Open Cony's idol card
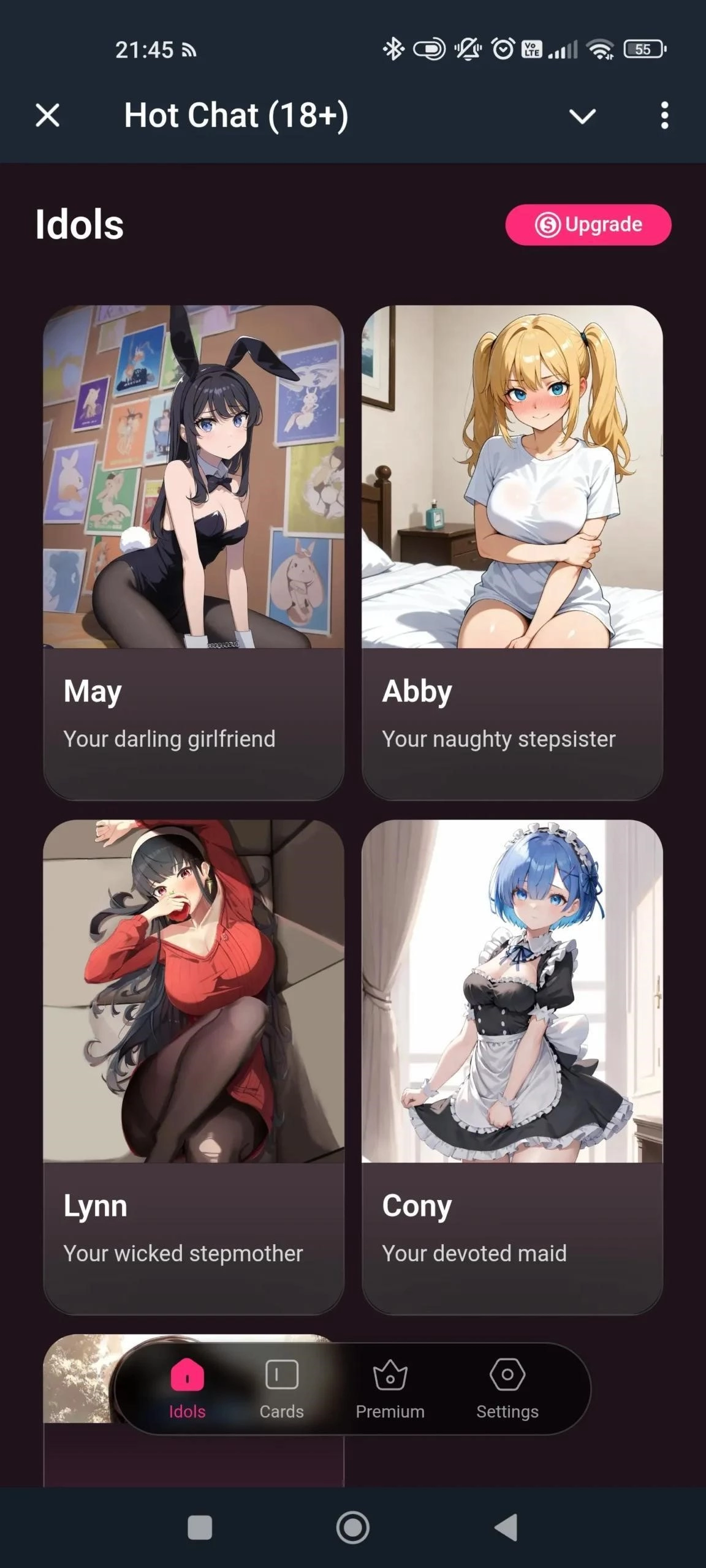The height and width of the screenshot is (1568, 706). click(512, 1066)
